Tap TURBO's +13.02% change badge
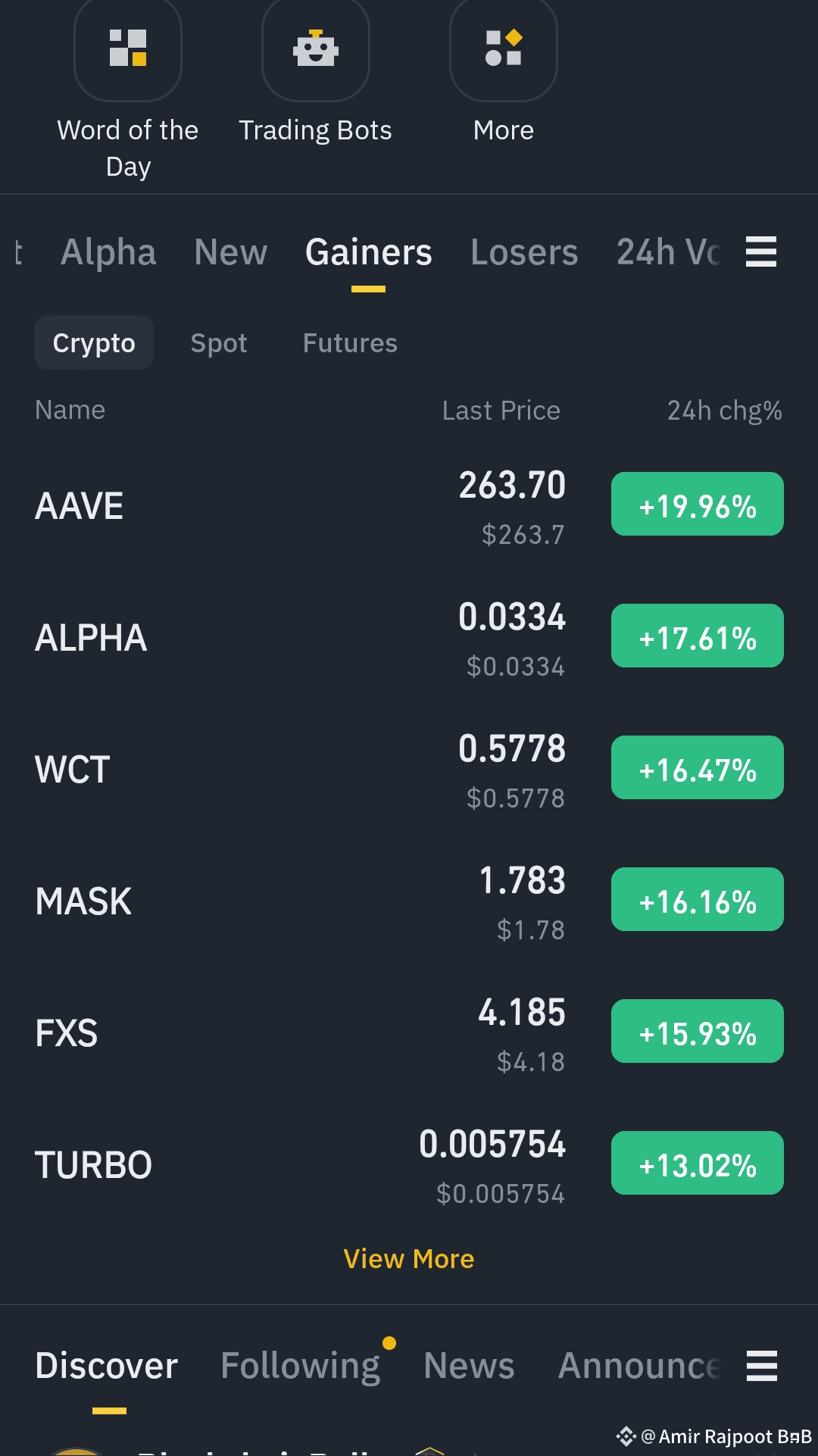The image size is (818, 1456). 697,1164
